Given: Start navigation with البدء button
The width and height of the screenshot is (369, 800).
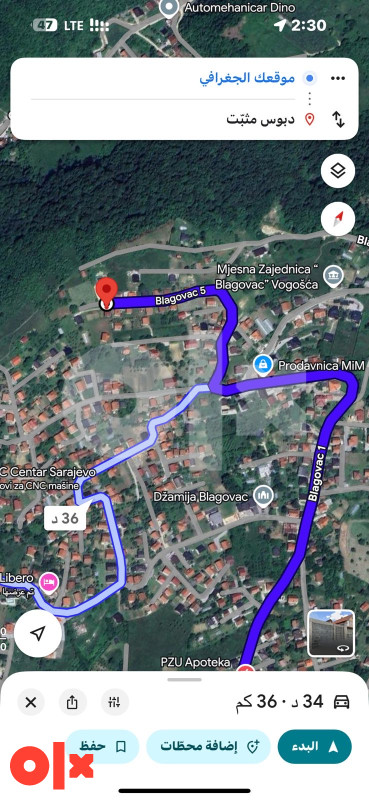Looking at the screenshot, I should (314, 746).
